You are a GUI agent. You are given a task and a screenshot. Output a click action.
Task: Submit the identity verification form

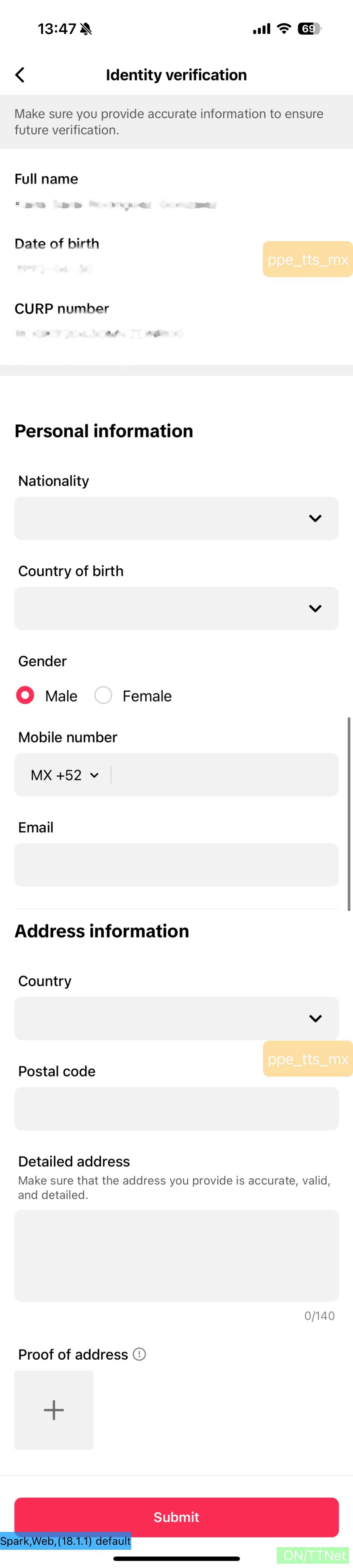[x=176, y=1517]
